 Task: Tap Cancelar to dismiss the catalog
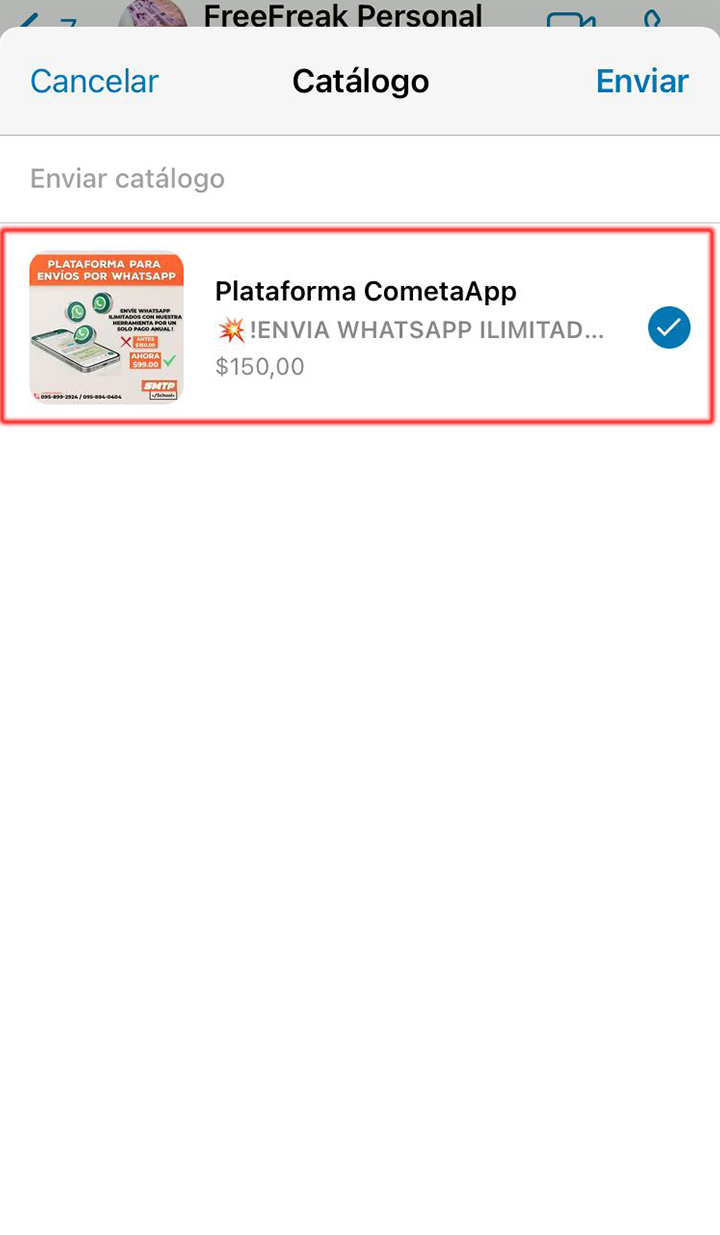(94, 81)
